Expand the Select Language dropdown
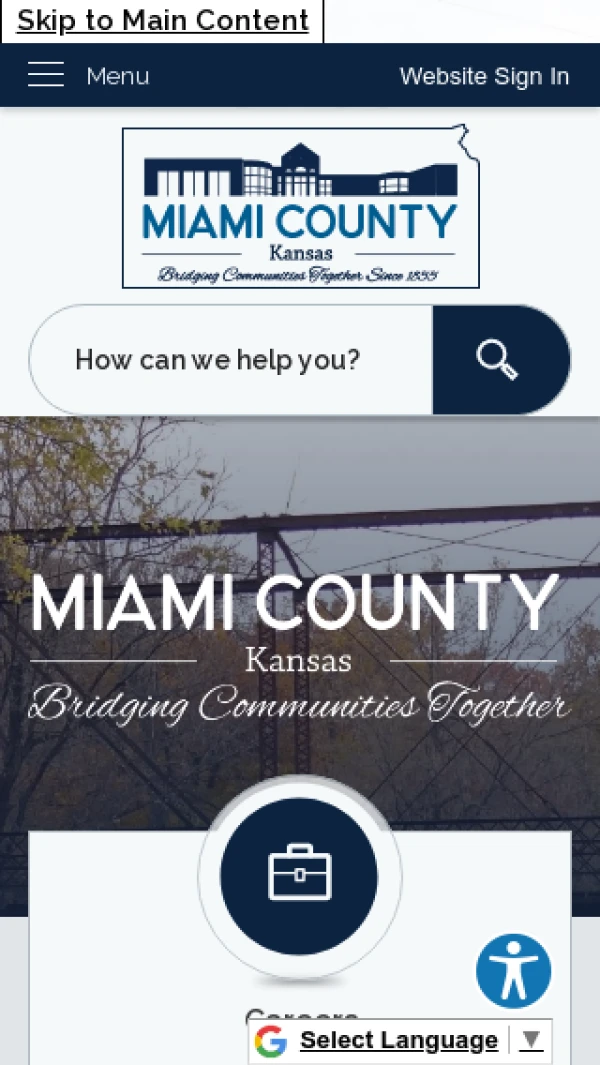The height and width of the screenshot is (1065, 600). tap(400, 1040)
